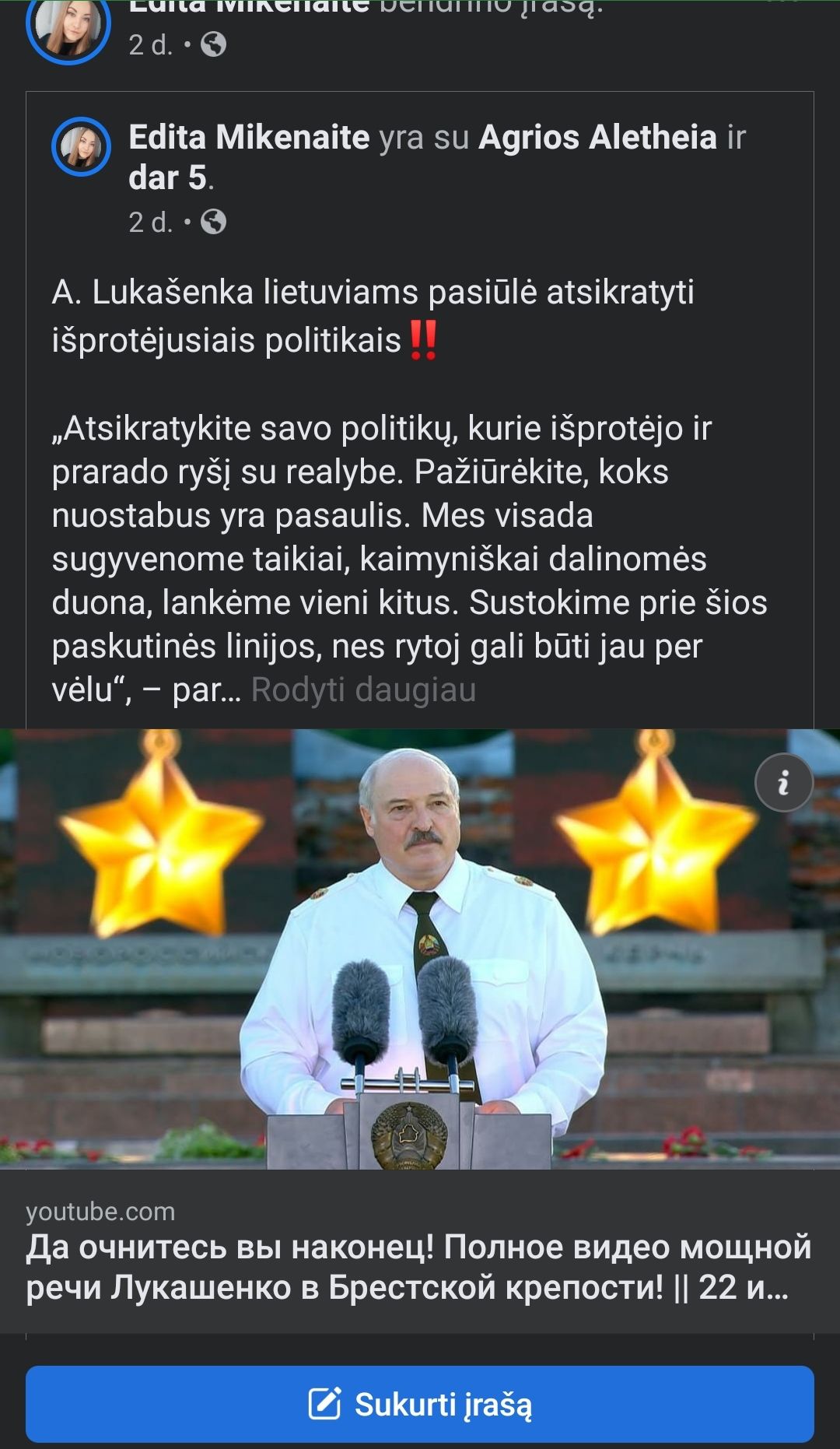View Agrios Aletheia's profile
840x1449 pixels.
coord(597,138)
